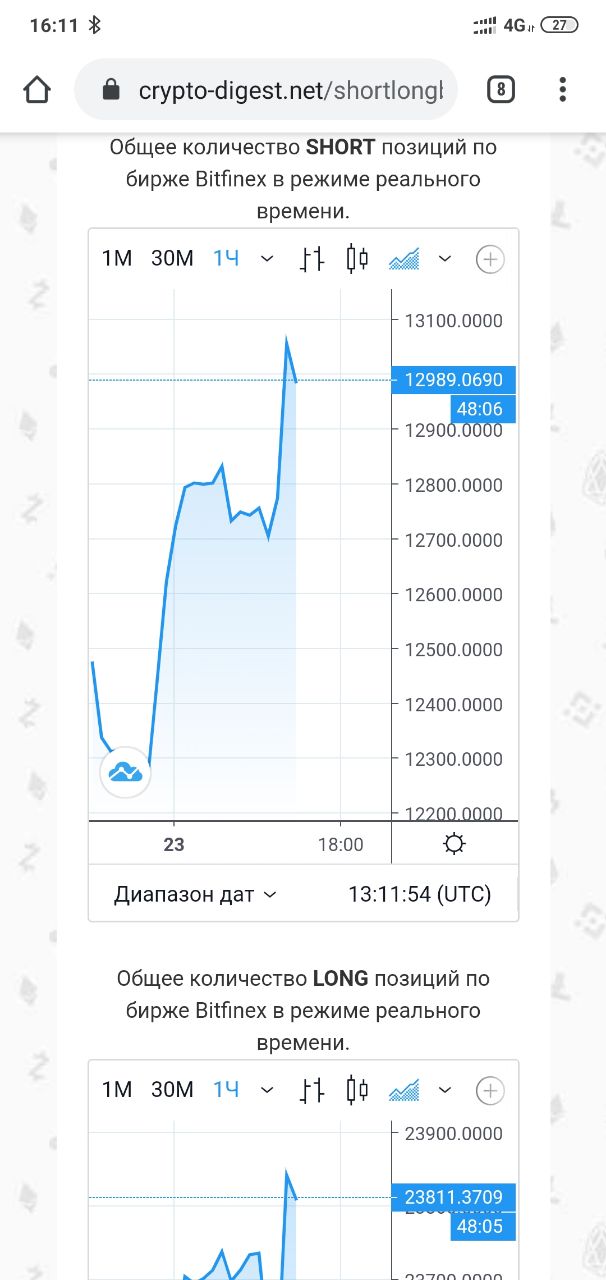606x1280 pixels.
Task: Select the 1Ч interval on SHORT chart
Action: (x=226, y=259)
